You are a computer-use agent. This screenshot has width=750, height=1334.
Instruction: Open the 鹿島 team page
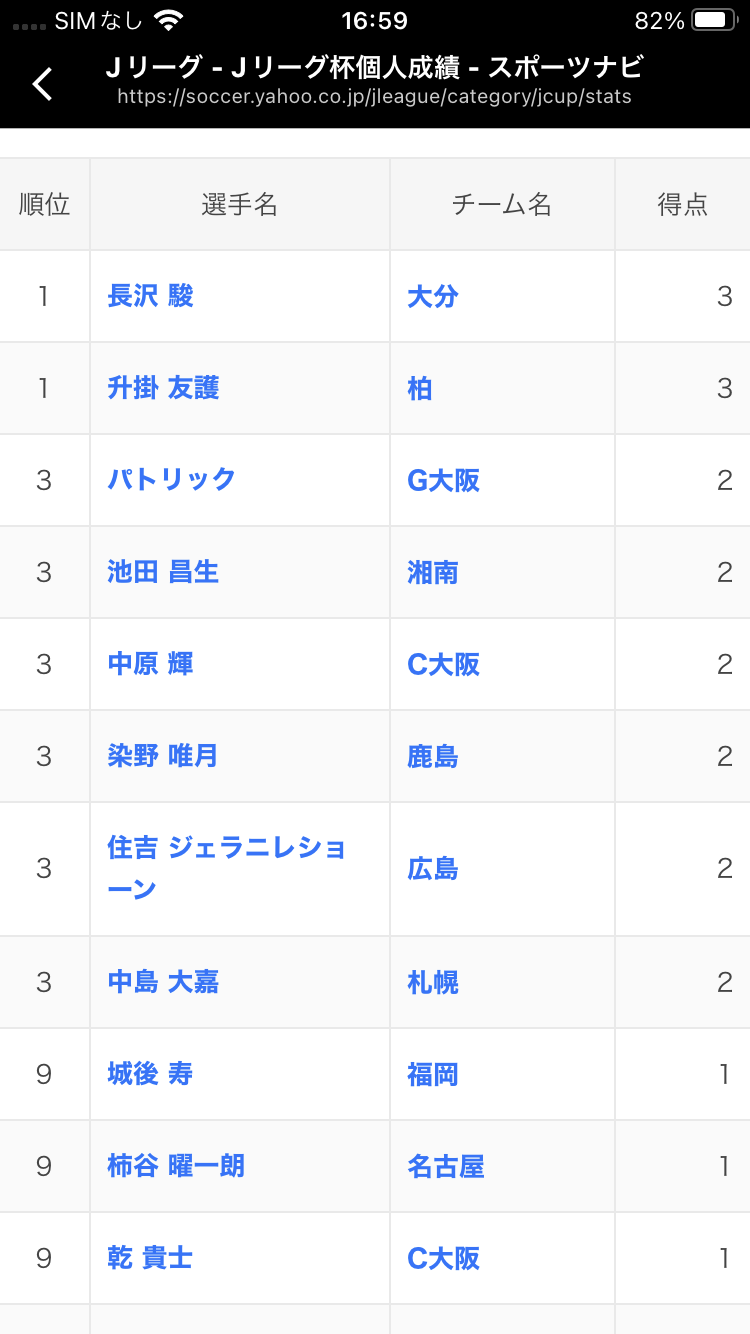pos(433,756)
